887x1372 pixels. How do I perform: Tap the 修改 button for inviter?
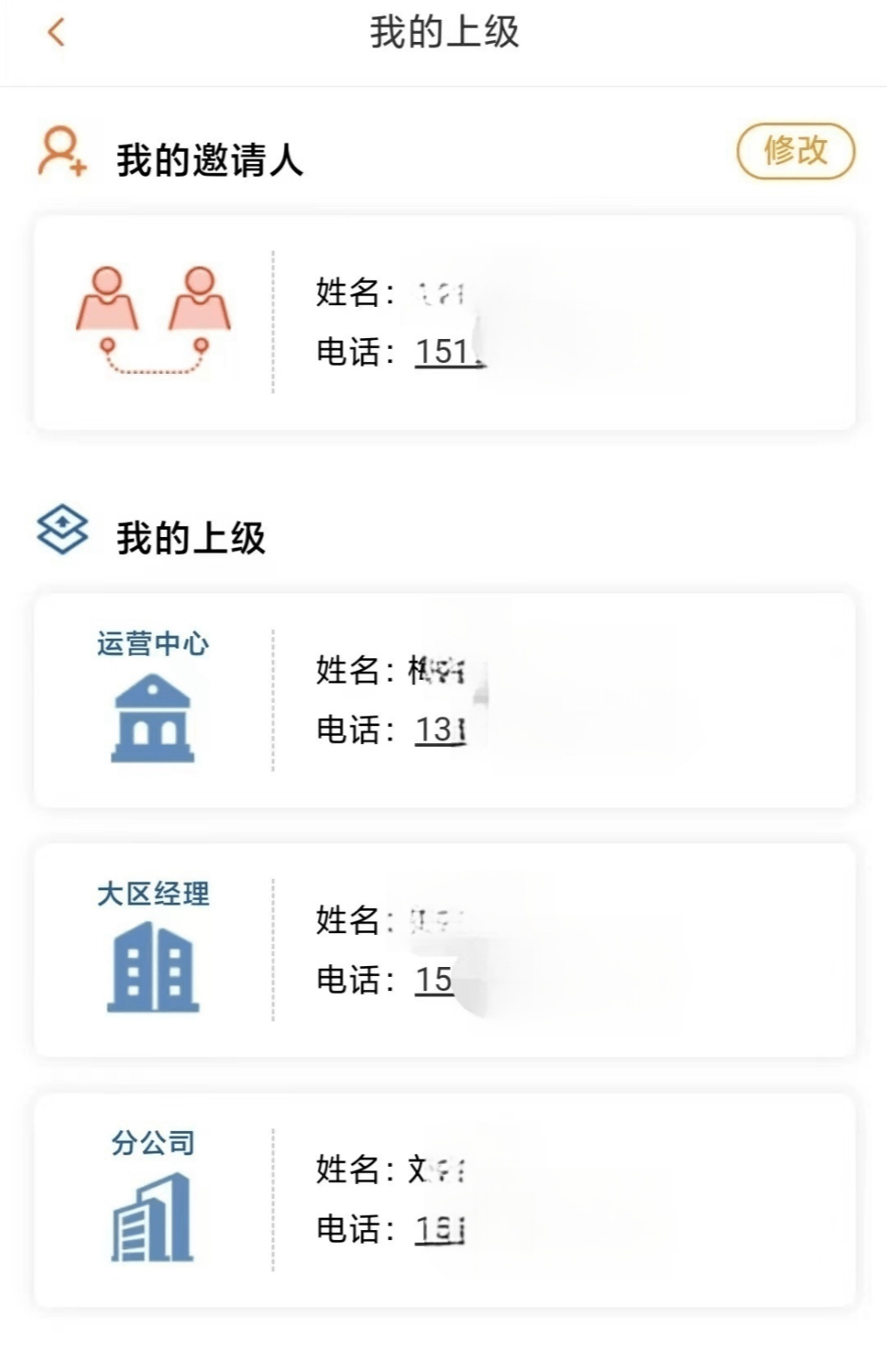click(x=795, y=151)
